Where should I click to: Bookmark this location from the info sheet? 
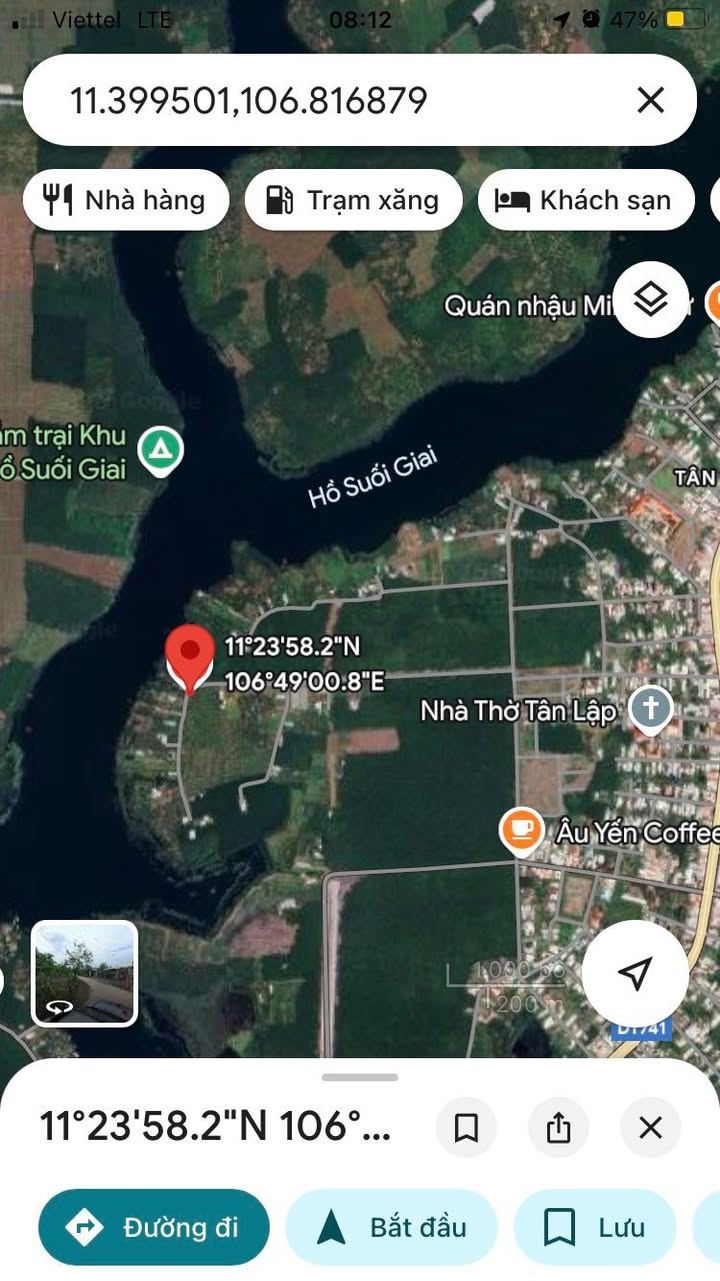(x=466, y=1128)
